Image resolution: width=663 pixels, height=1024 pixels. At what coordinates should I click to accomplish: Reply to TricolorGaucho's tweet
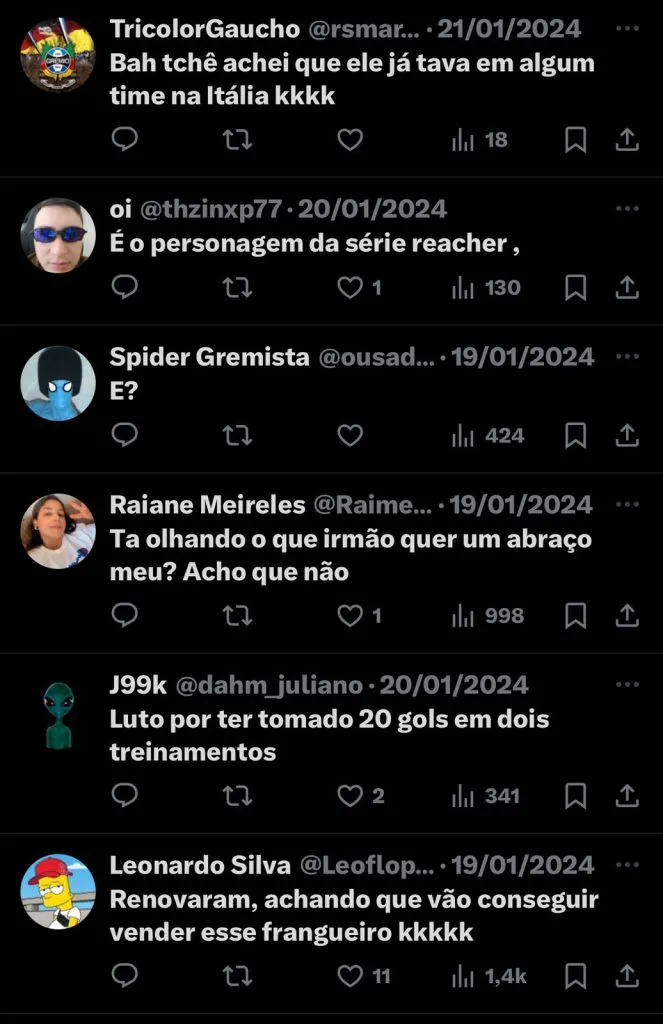coord(124,140)
